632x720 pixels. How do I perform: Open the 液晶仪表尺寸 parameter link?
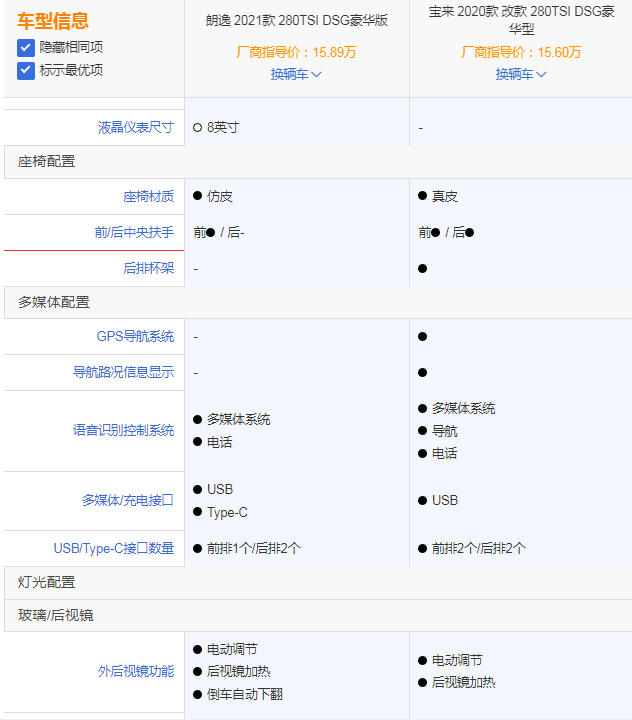click(135, 127)
